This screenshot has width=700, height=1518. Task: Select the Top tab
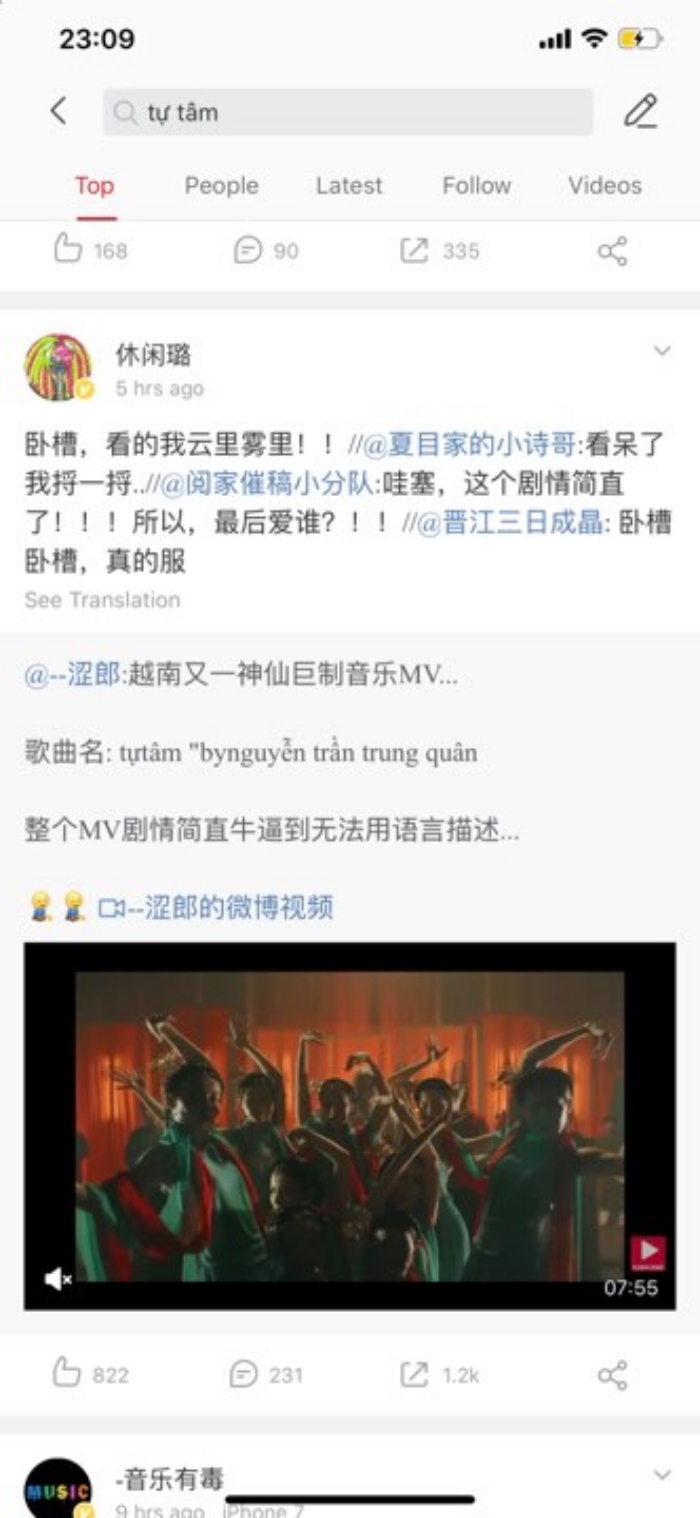94,185
